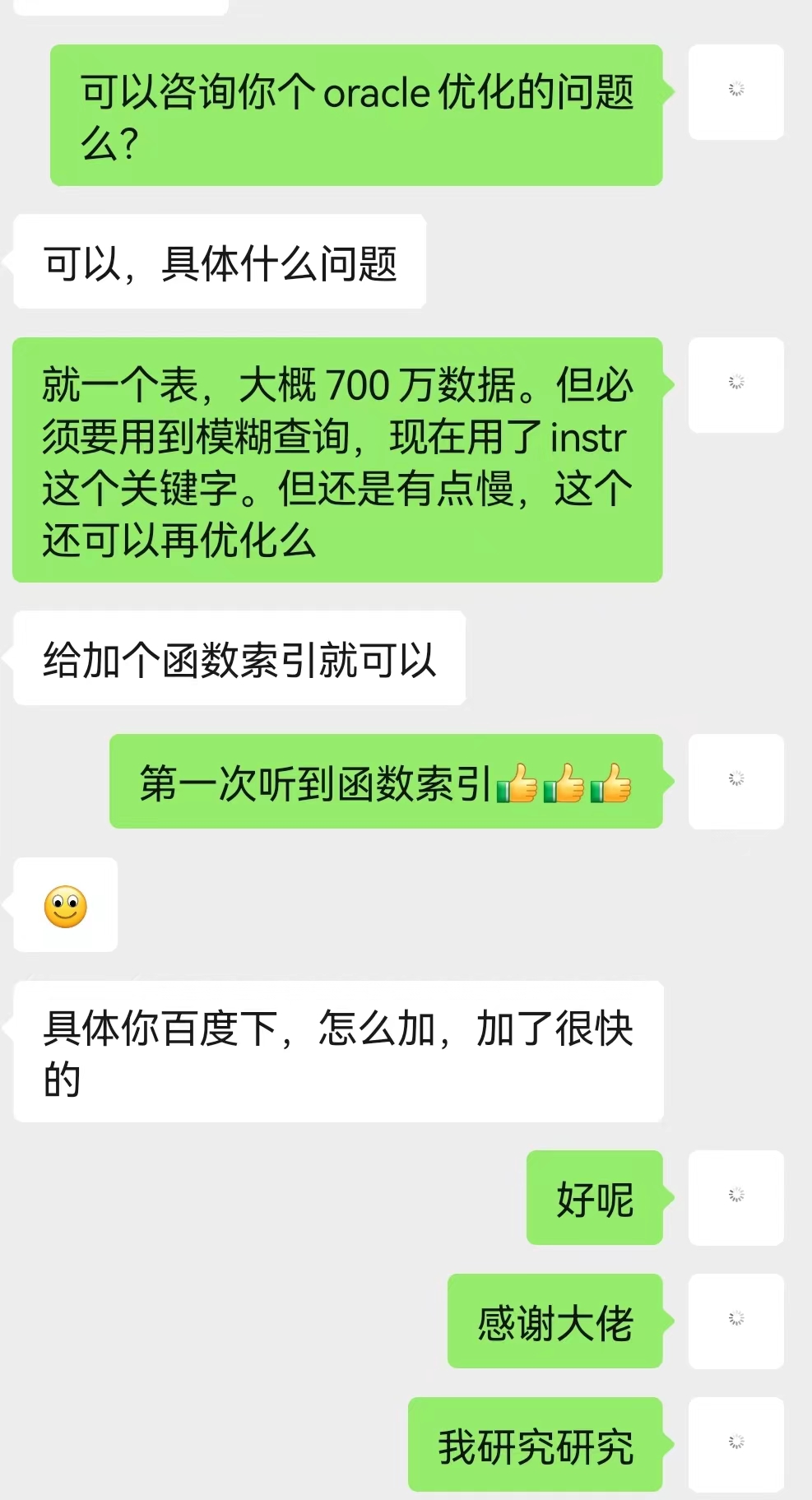Tap the avatar beside 我研究研究 message
812x1500 pixels.
tap(735, 1444)
